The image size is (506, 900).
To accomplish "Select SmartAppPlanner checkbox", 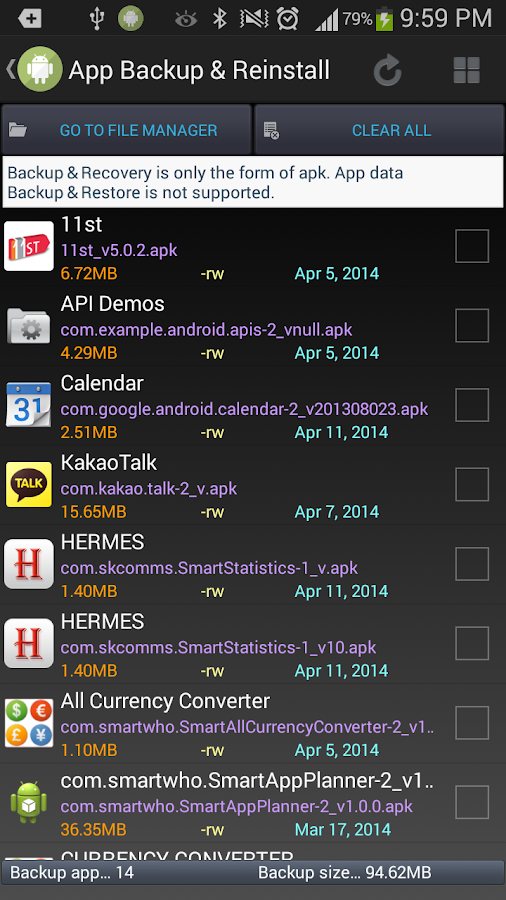I will pyautogui.click(x=472, y=802).
